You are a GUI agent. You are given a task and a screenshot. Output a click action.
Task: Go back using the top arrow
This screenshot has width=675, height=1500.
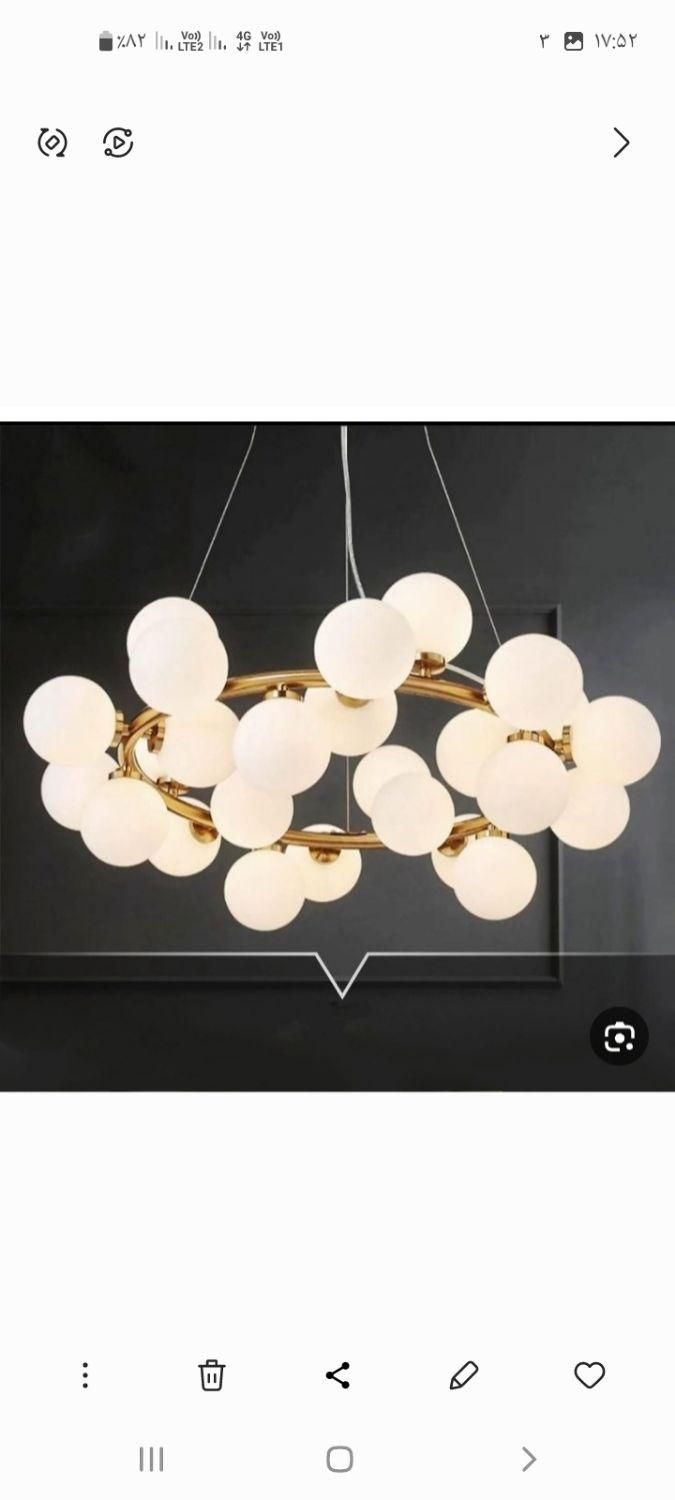[621, 143]
